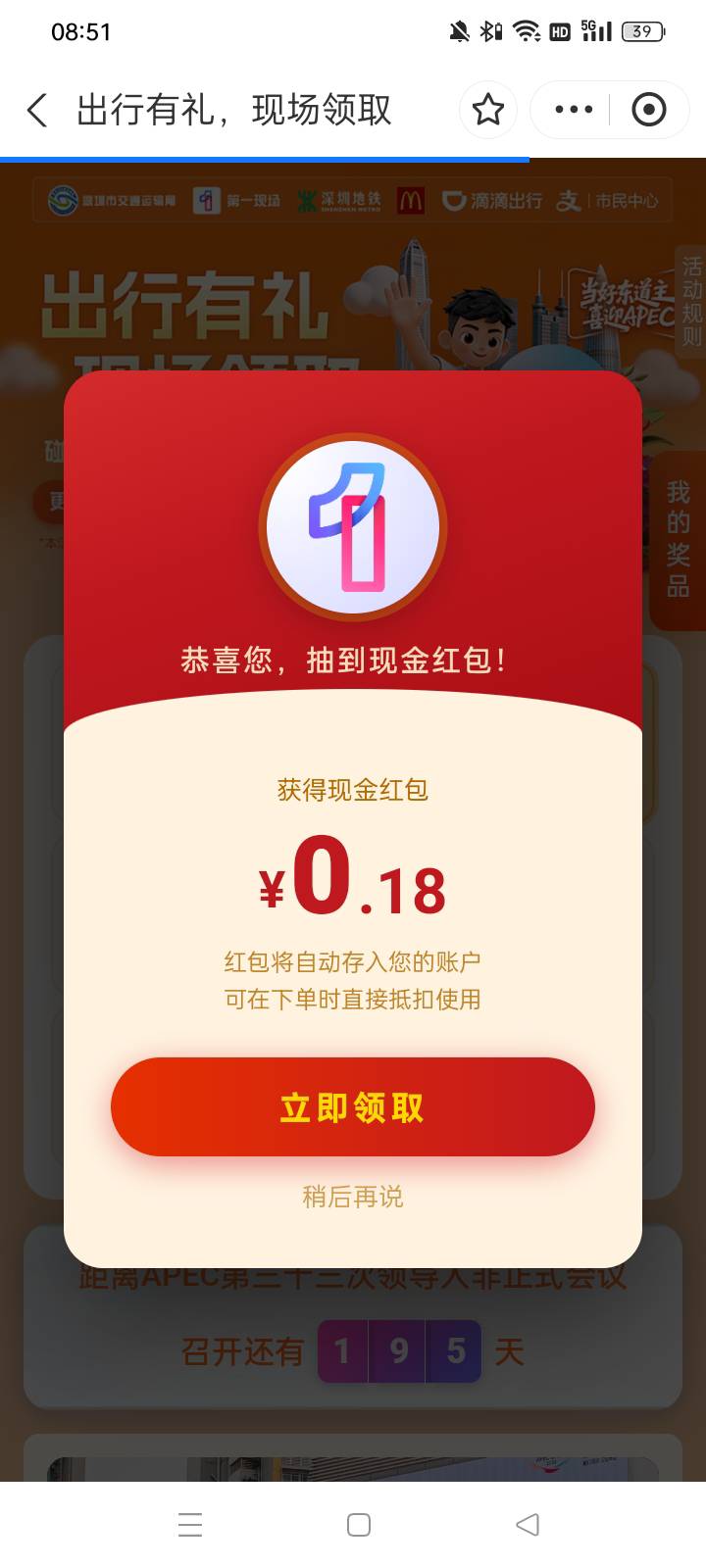Go back using the top-left arrow
The height and width of the screenshot is (1568, 706).
(x=37, y=110)
